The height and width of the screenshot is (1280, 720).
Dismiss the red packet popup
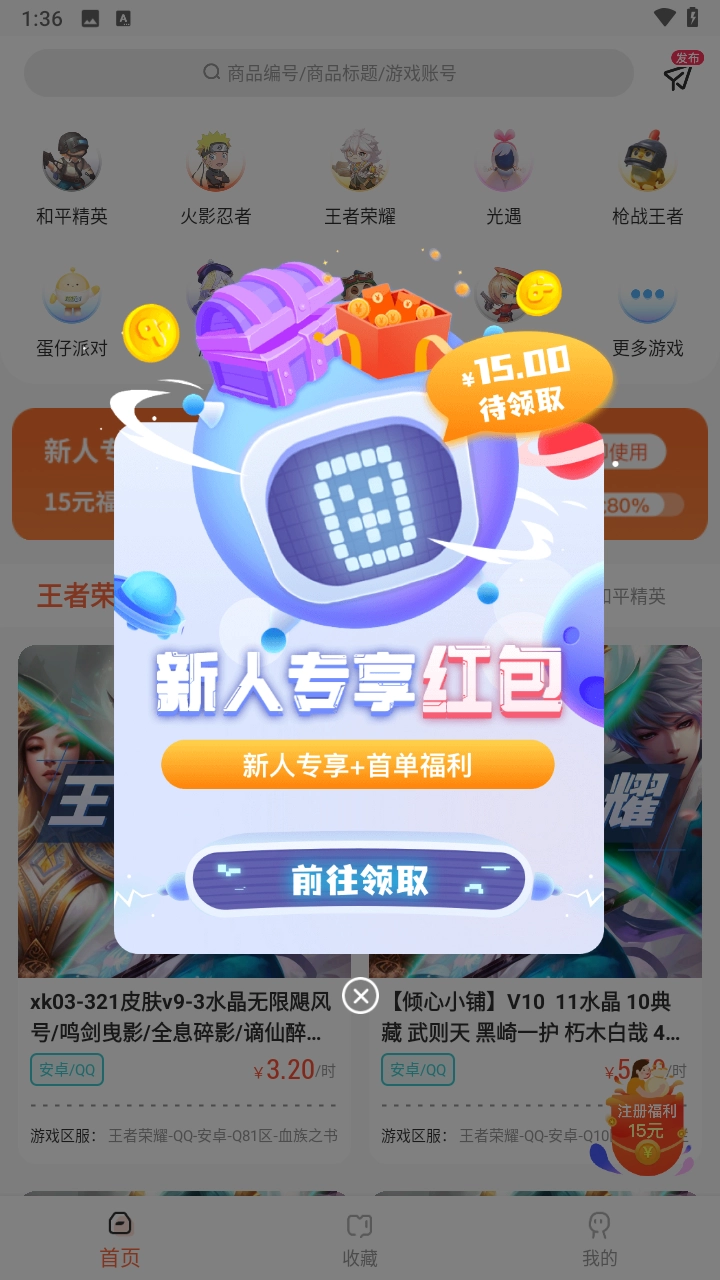[360, 996]
